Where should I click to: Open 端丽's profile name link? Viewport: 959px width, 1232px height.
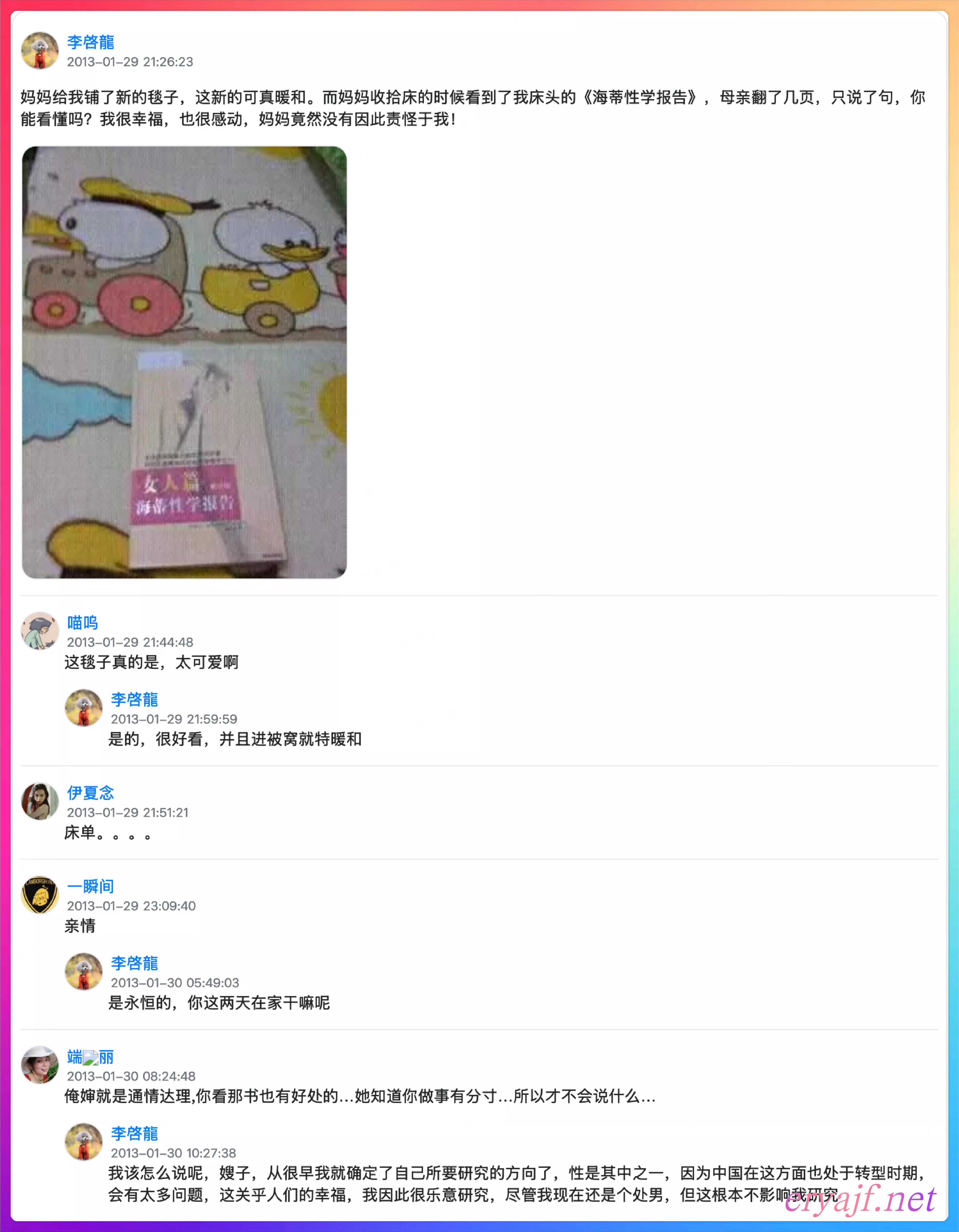[90, 1057]
